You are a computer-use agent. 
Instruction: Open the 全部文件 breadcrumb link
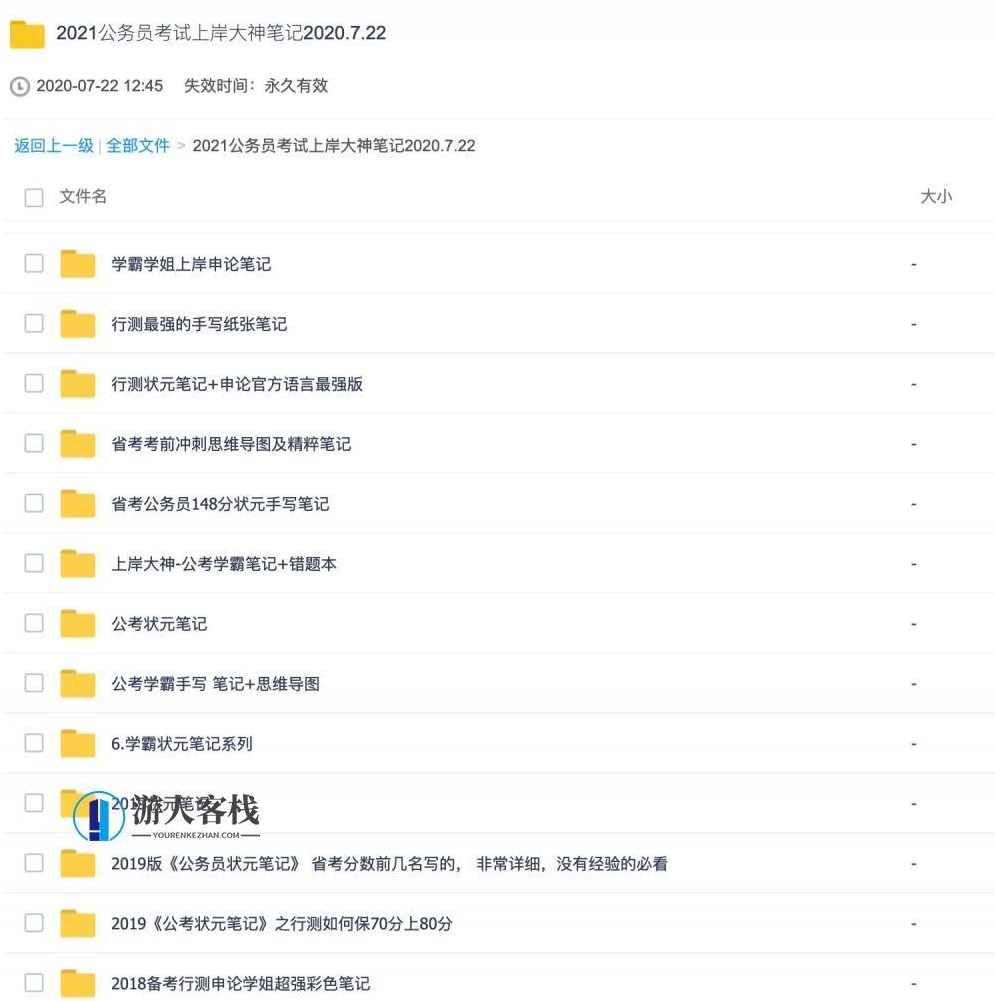(x=137, y=145)
